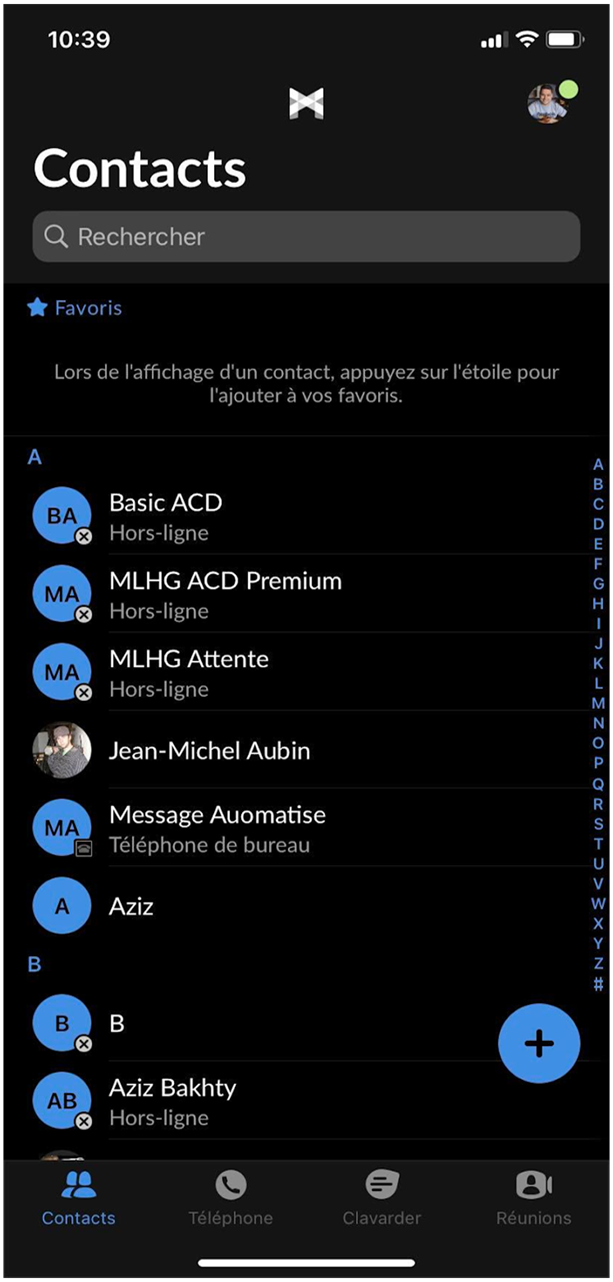Image resolution: width=613 pixels, height=1282 pixels.
Task: Switch to the Réunions tab
Action: [x=534, y=1199]
